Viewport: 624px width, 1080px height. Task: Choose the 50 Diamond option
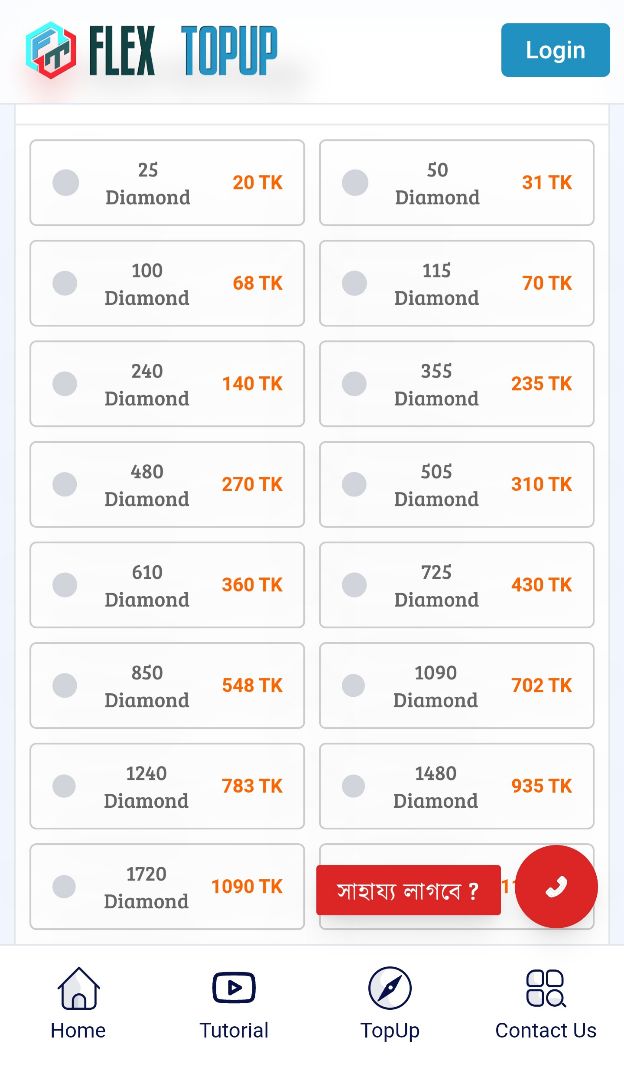(456, 183)
